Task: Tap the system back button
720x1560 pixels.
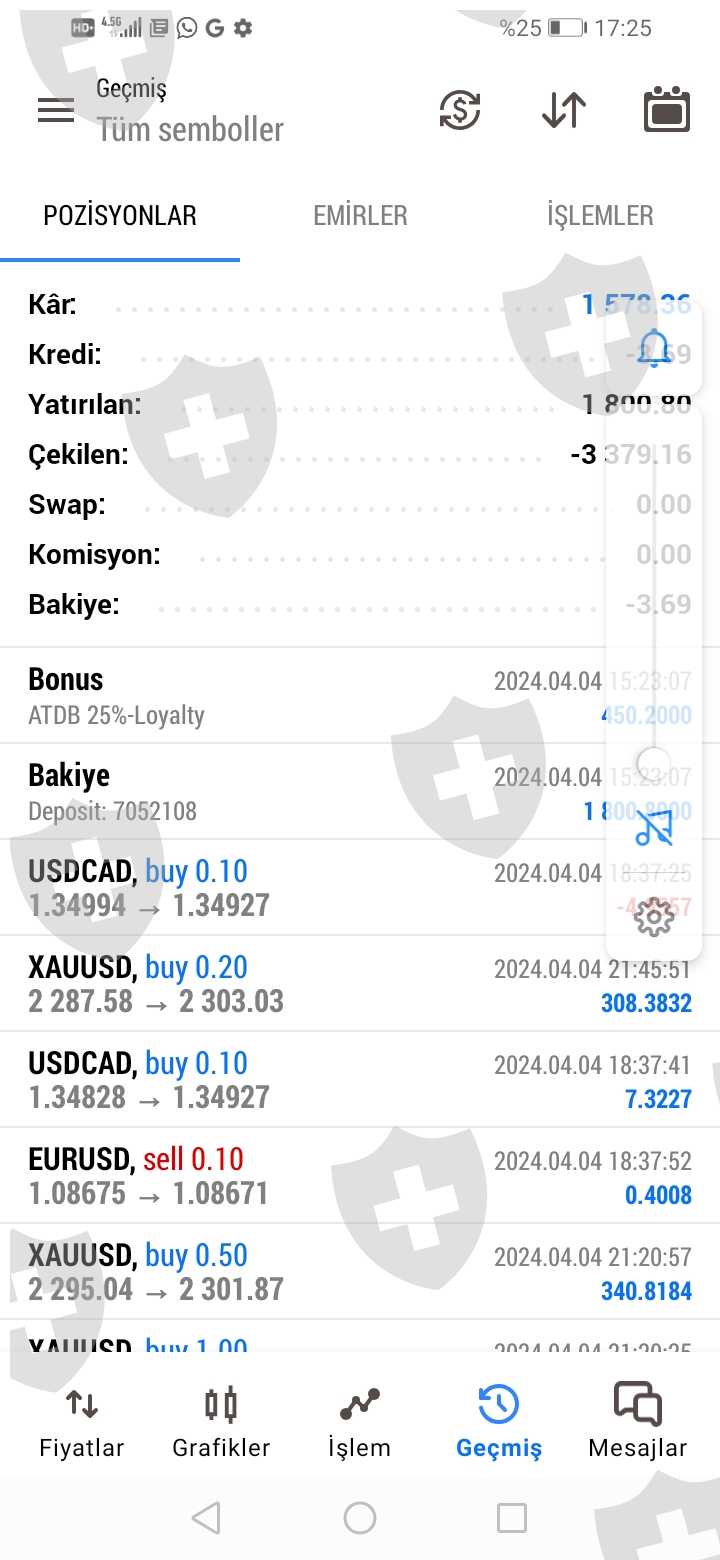Action: pos(206,1518)
